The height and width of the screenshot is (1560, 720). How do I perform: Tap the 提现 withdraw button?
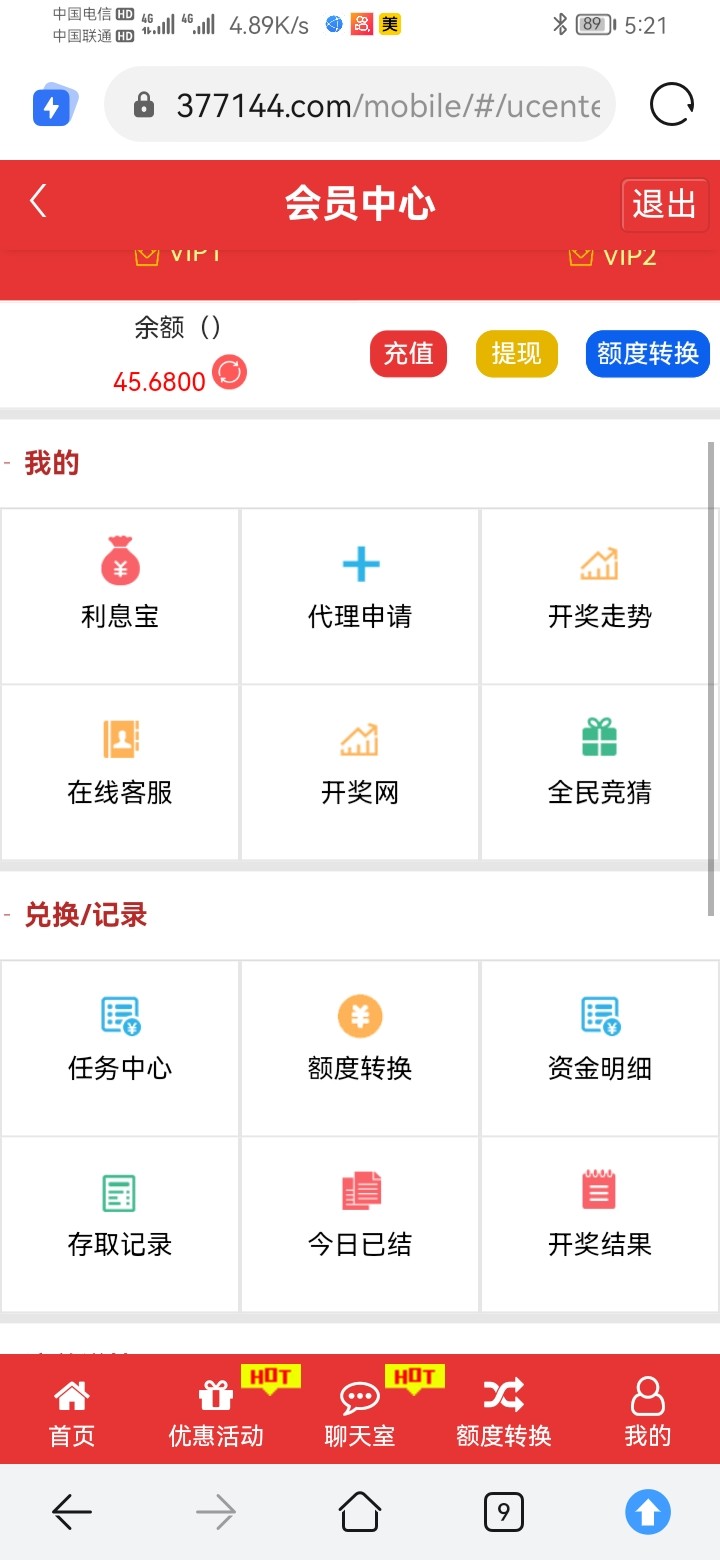coord(516,354)
